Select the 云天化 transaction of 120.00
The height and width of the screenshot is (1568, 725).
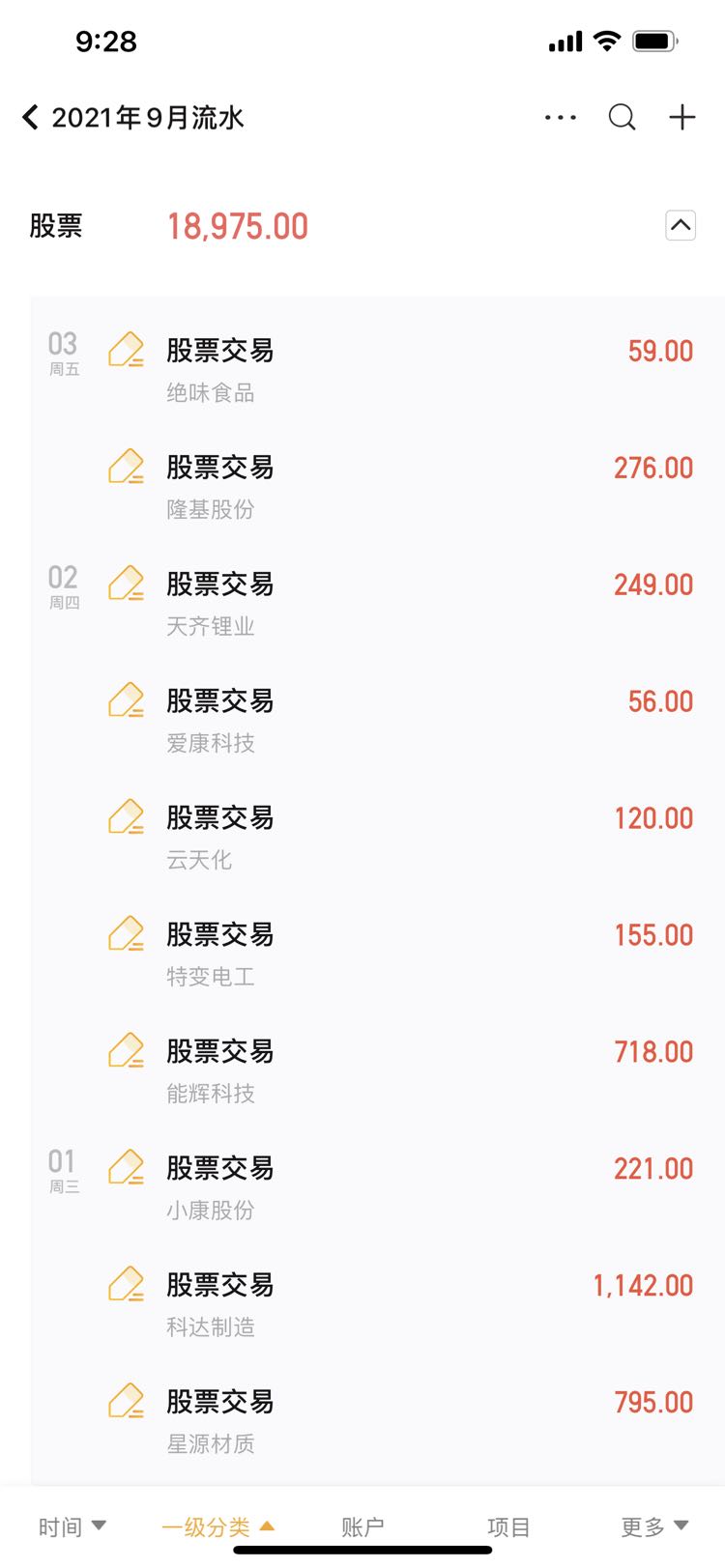tap(377, 837)
